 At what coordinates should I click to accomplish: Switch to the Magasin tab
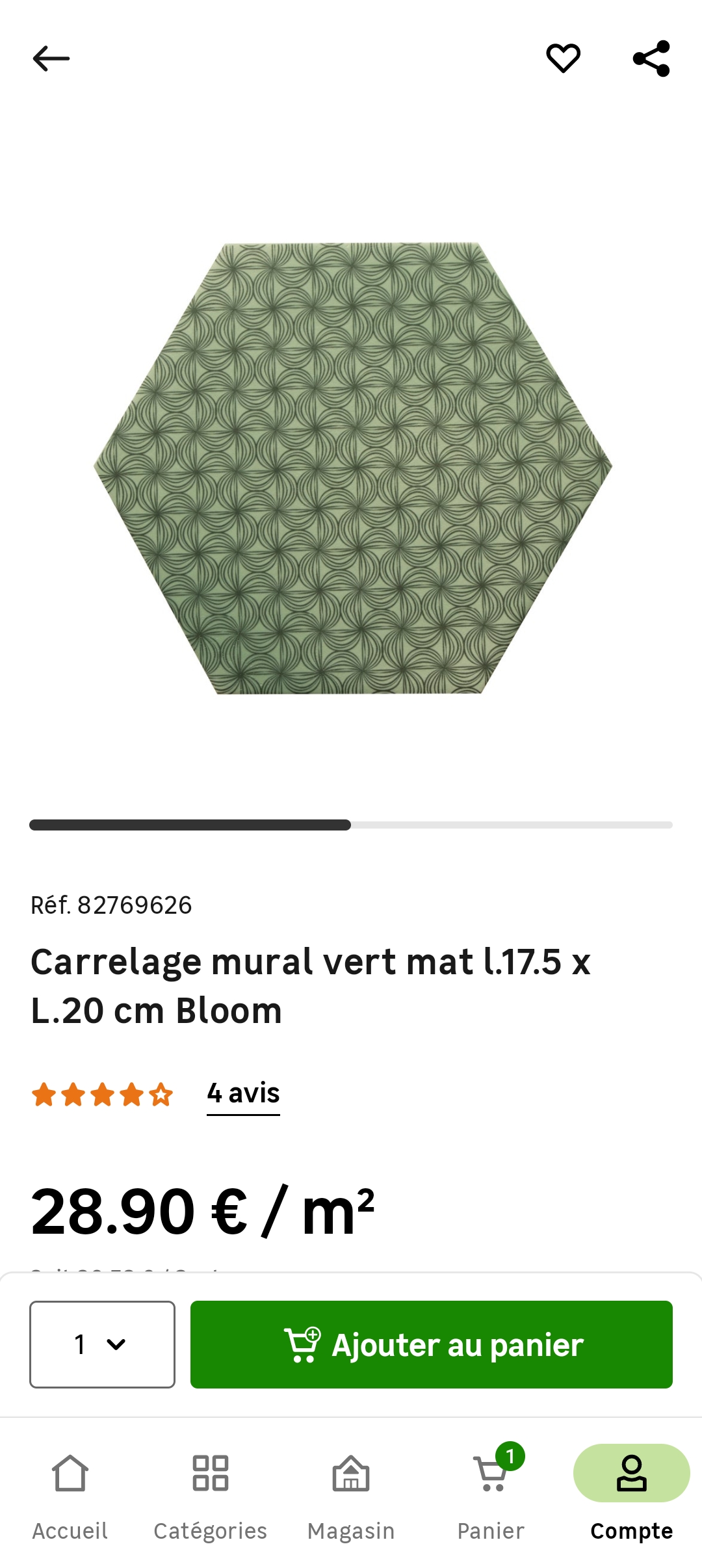coord(351,1497)
